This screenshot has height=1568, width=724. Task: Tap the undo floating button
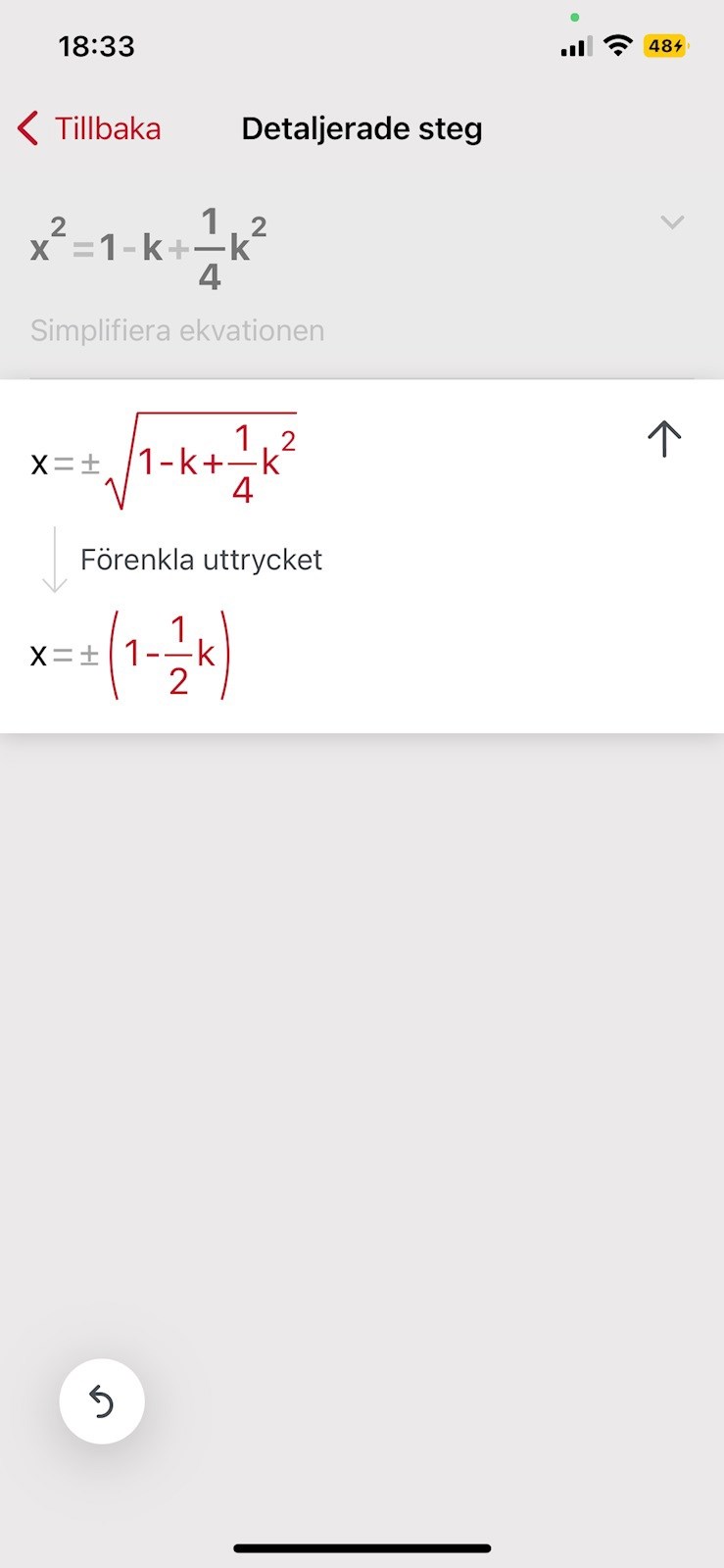click(x=102, y=1401)
